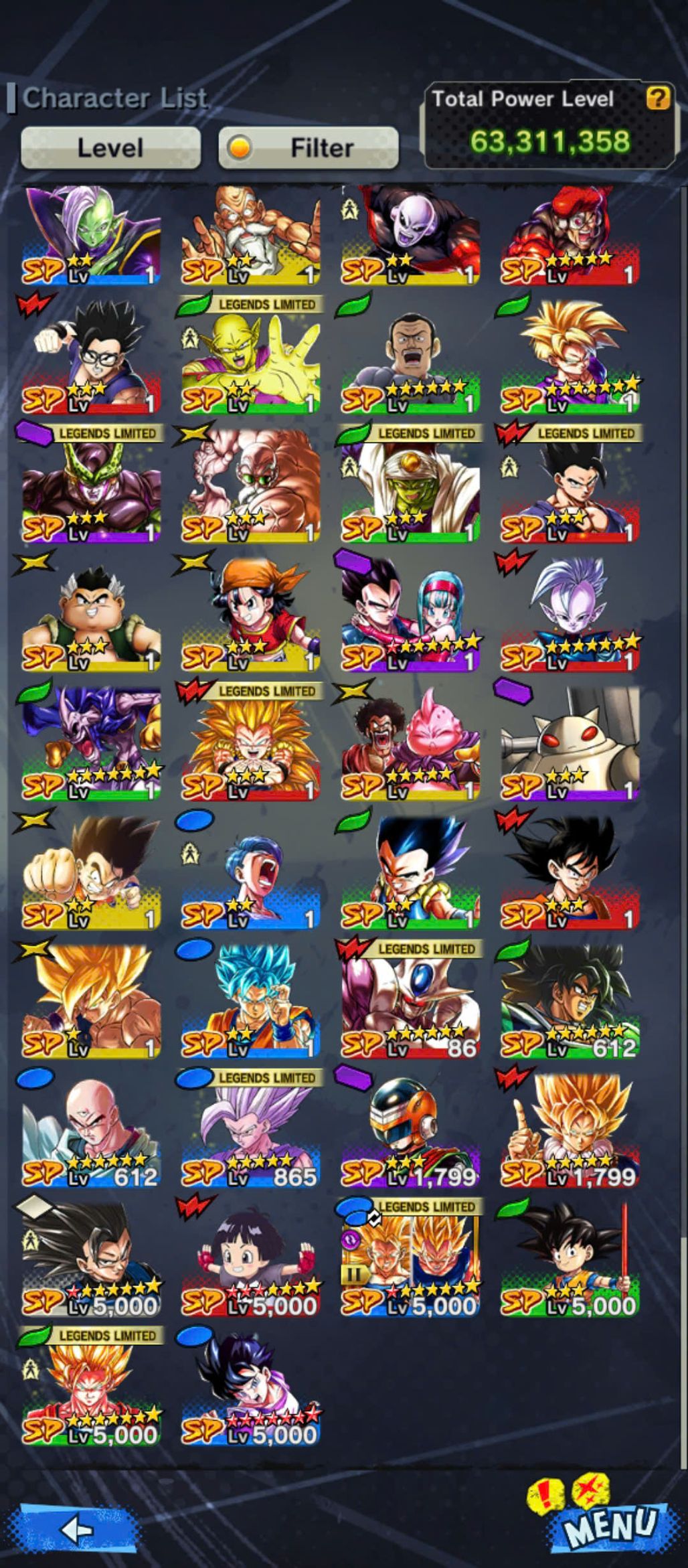The image size is (688, 1568).
Task: Select the level 86 Cooler card
Action: pos(410,1004)
